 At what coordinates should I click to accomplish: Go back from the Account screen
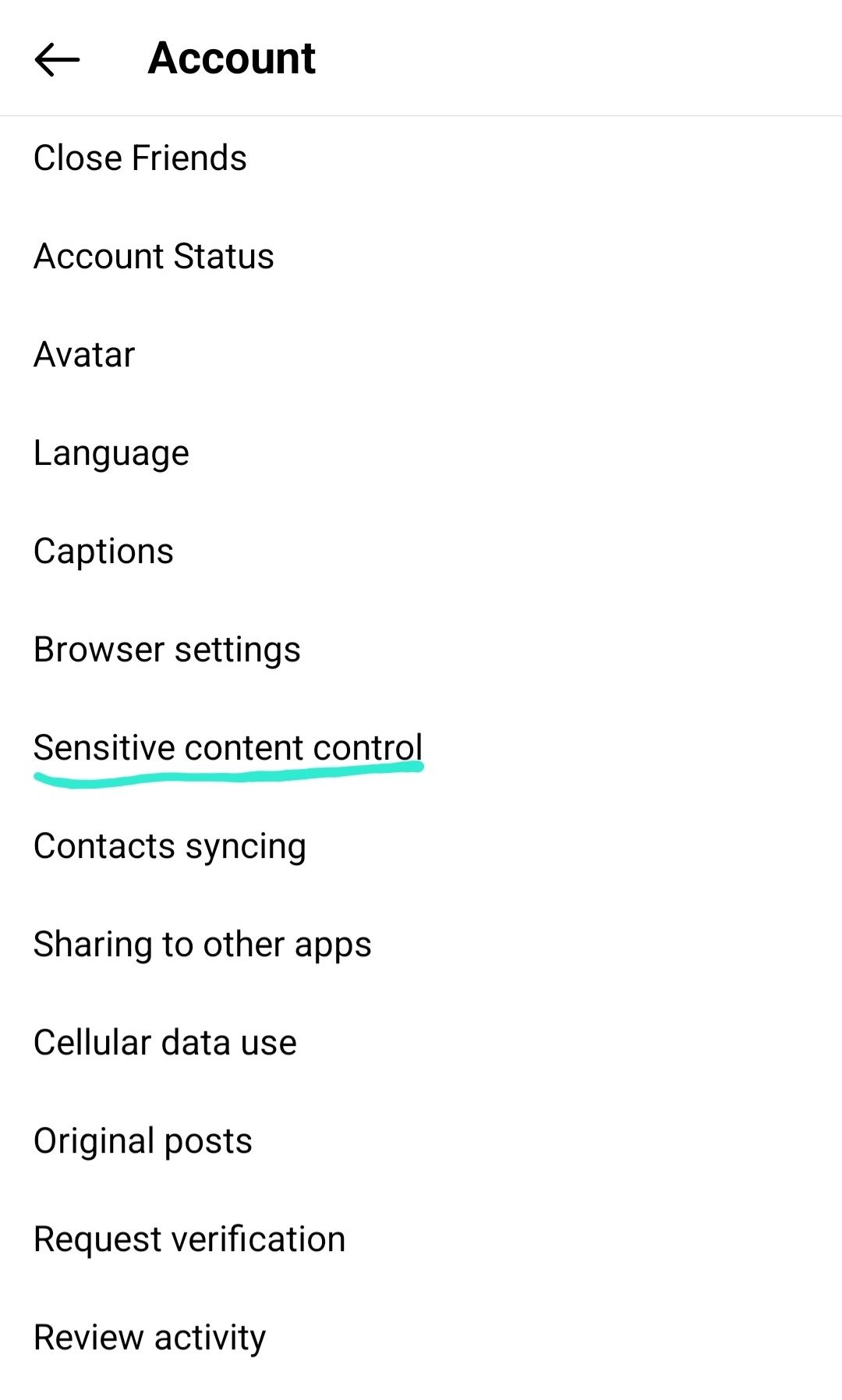tap(58, 58)
